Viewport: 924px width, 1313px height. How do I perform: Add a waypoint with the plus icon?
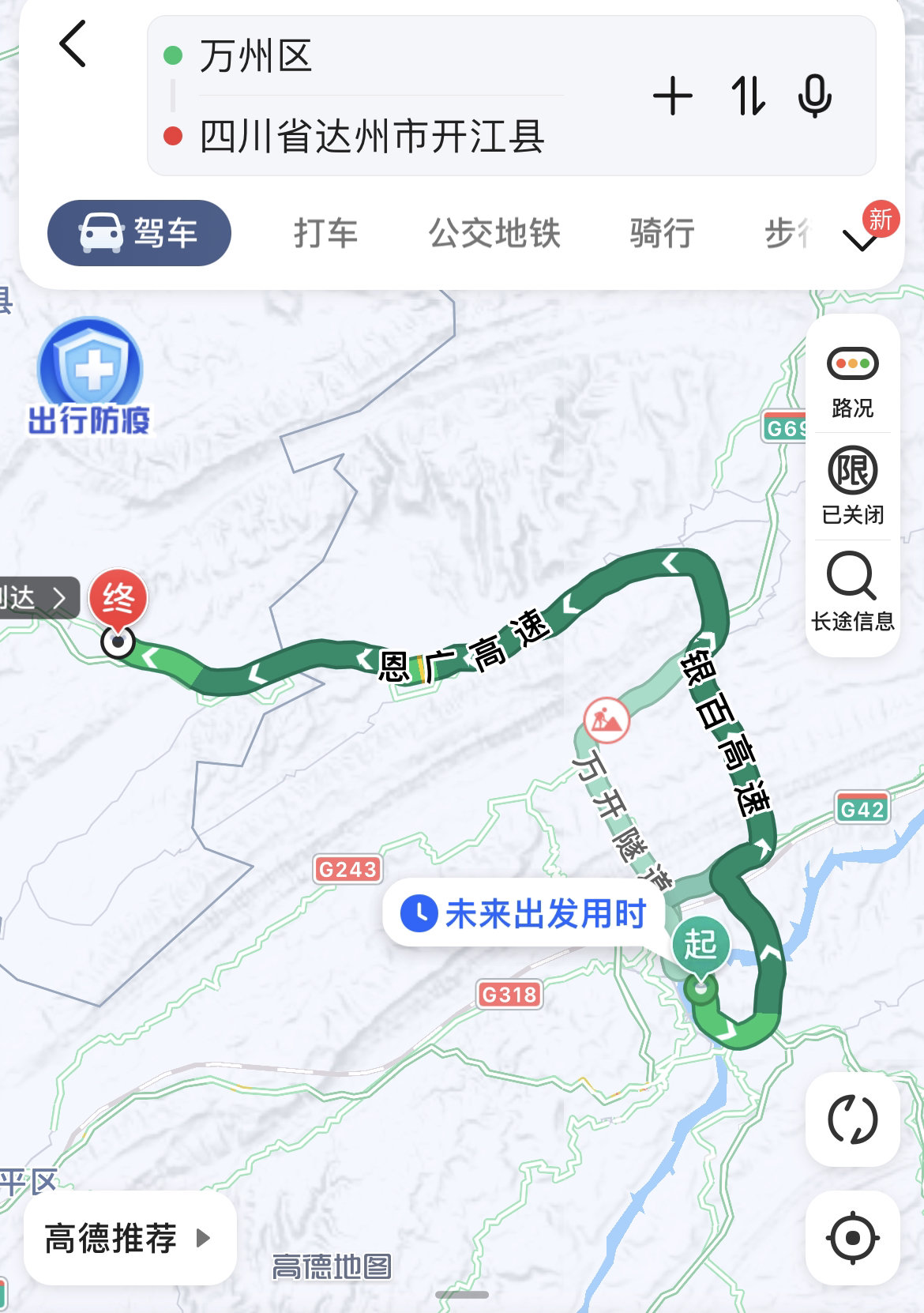click(673, 96)
